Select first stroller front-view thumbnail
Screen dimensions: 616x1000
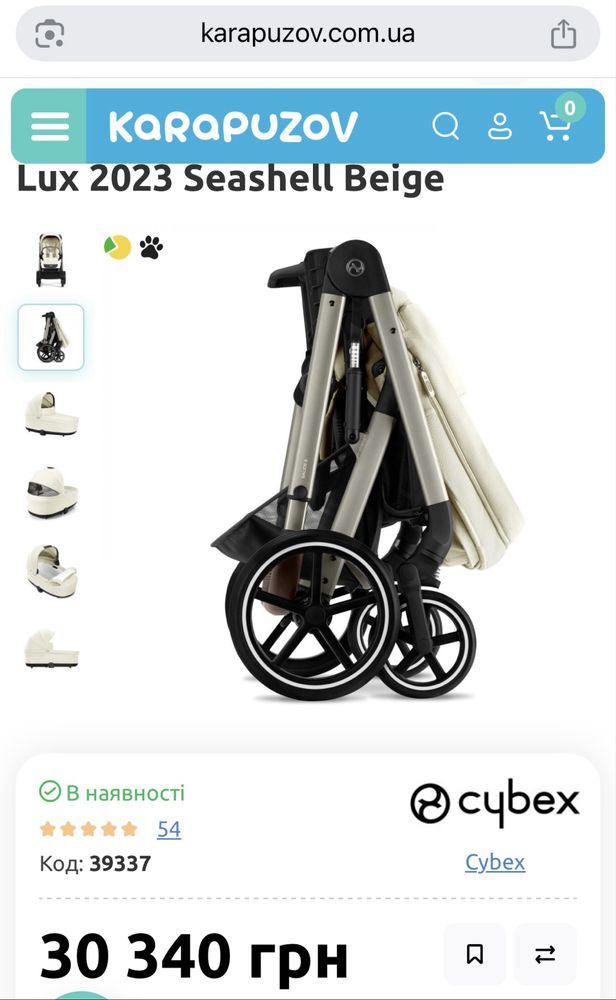[50, 260]
